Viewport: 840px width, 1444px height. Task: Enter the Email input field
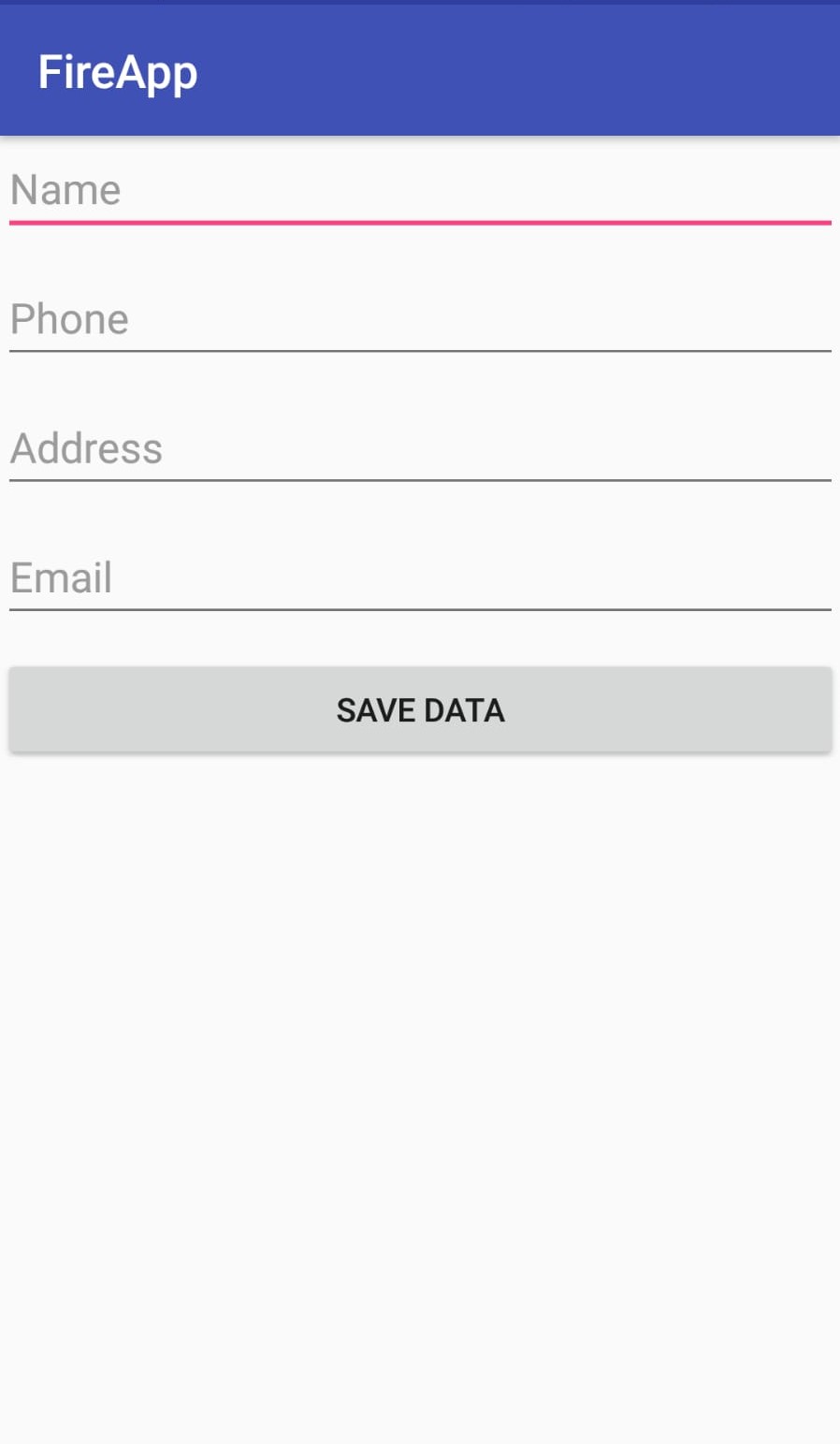coord(420,579)
